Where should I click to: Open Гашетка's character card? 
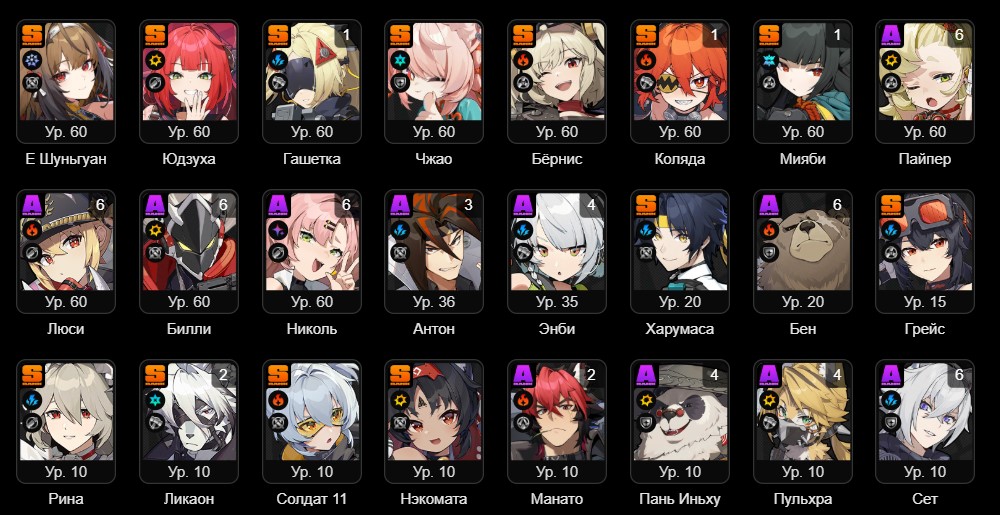pyautogui.click(x=312, y=82)
